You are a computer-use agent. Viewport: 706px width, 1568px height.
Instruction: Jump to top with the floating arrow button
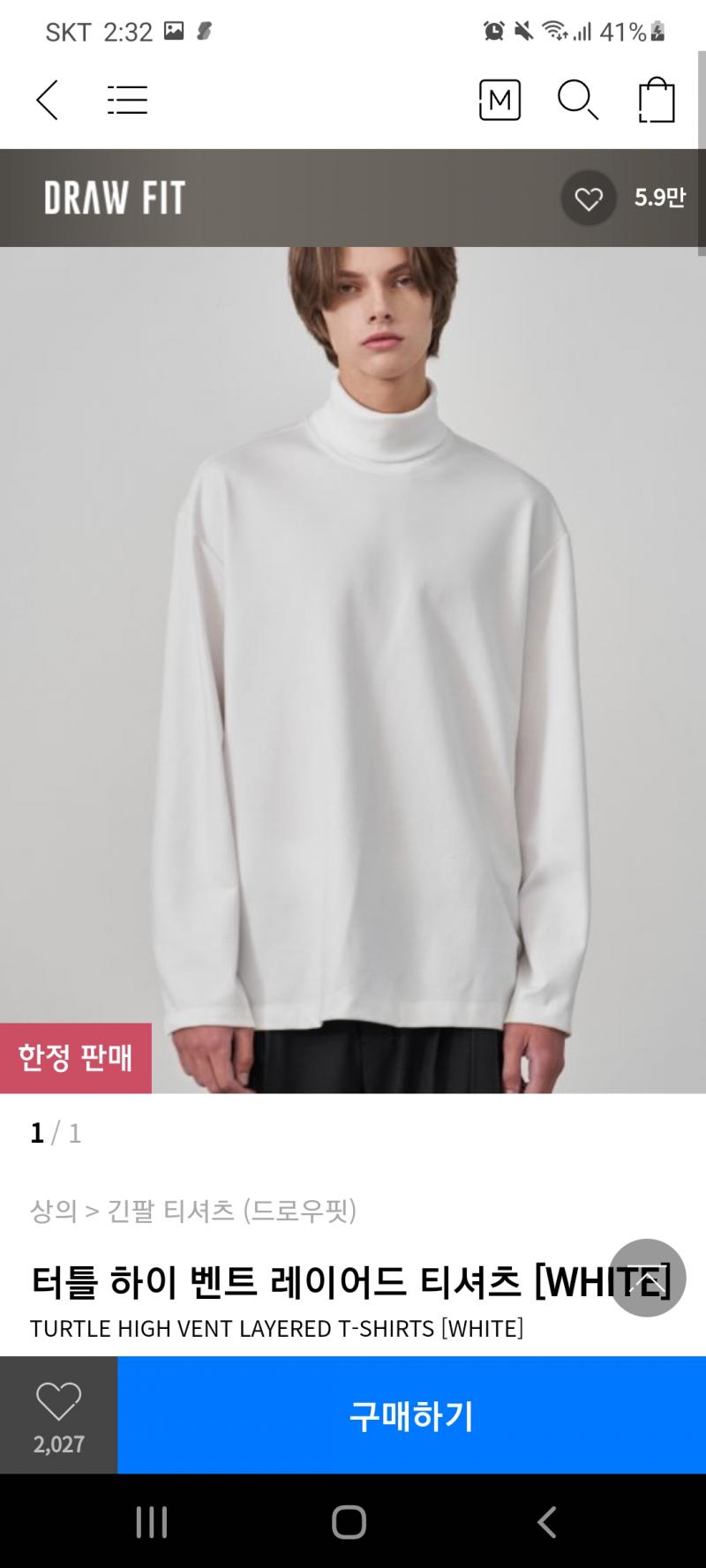[647, 1278]
